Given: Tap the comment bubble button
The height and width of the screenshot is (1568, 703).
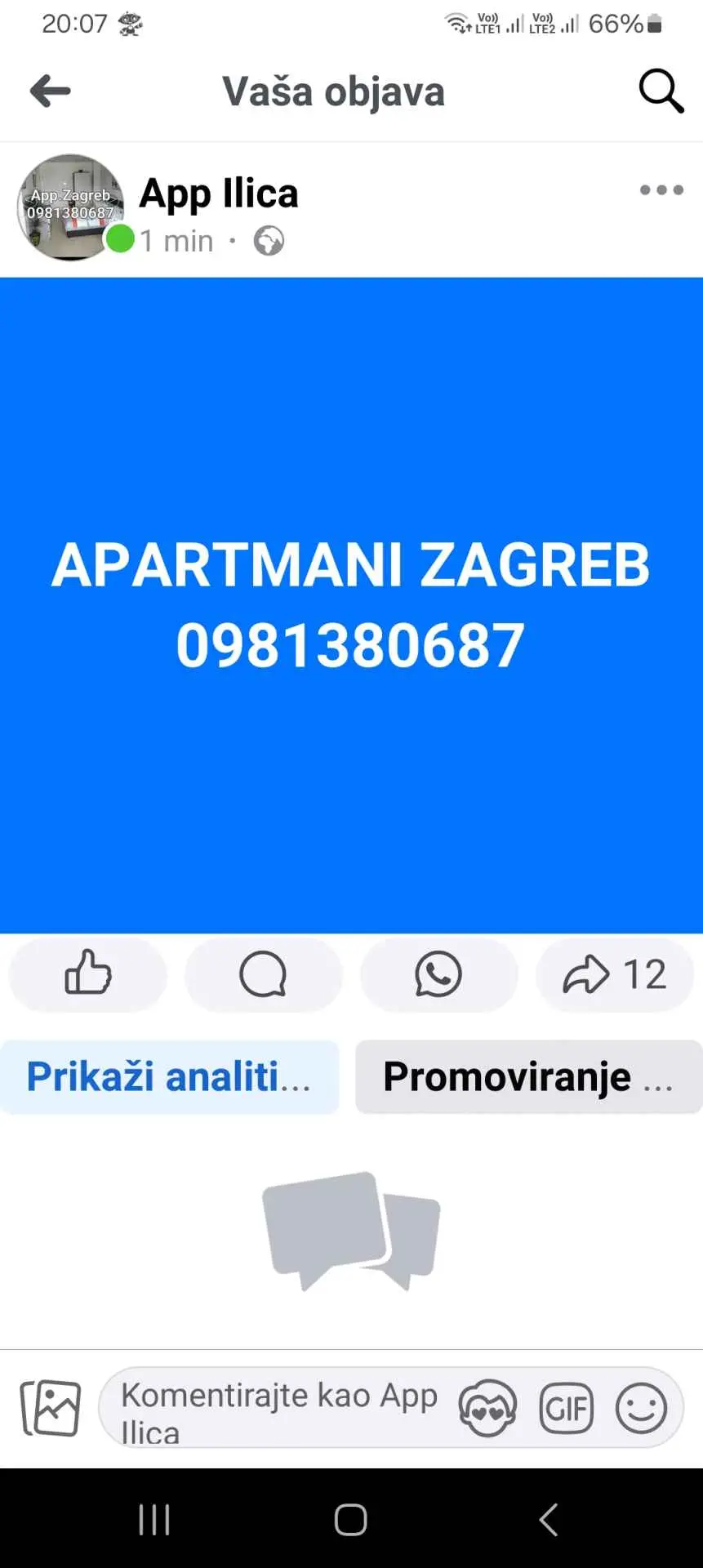Looking at the screenshot, I should 263,974.
